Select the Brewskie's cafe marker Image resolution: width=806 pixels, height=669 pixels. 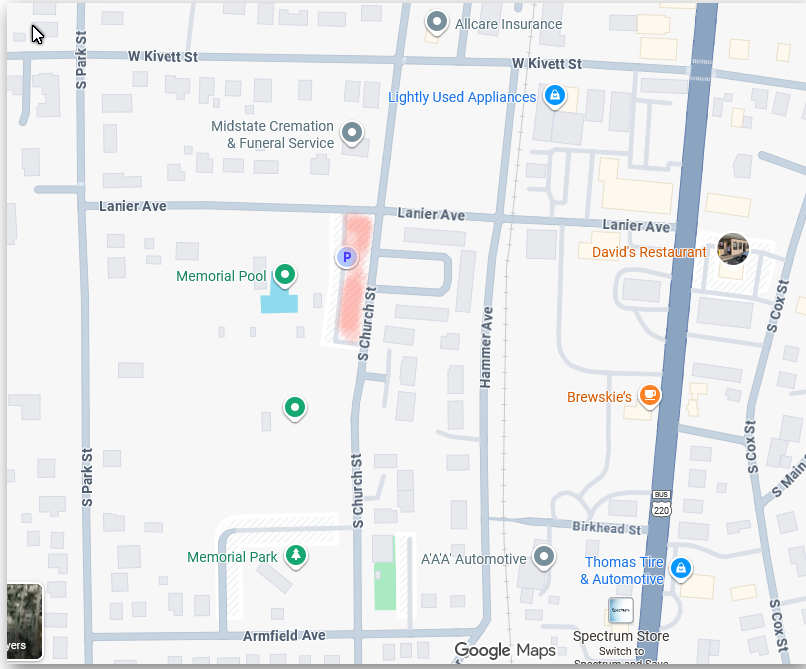click(650, 395)
